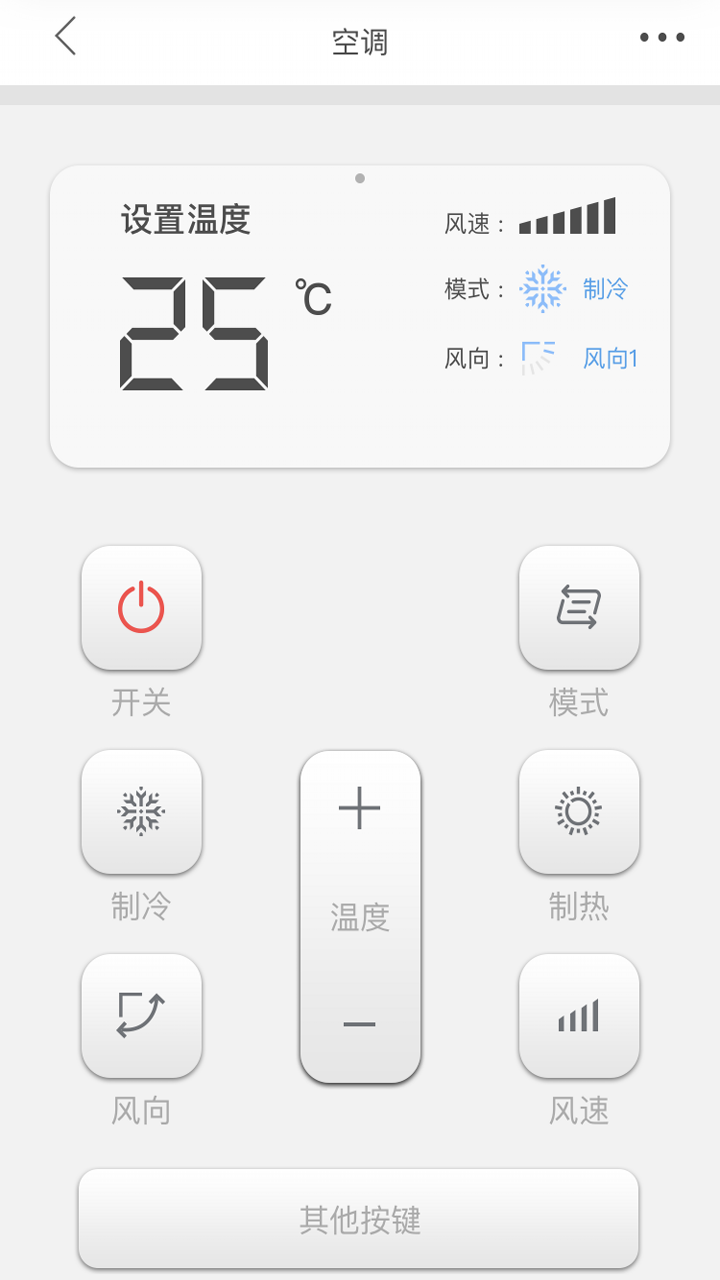Viewport: 720px width, 1280px height.
Task: Select the 空调 title in the header
Action: [359, 42]
